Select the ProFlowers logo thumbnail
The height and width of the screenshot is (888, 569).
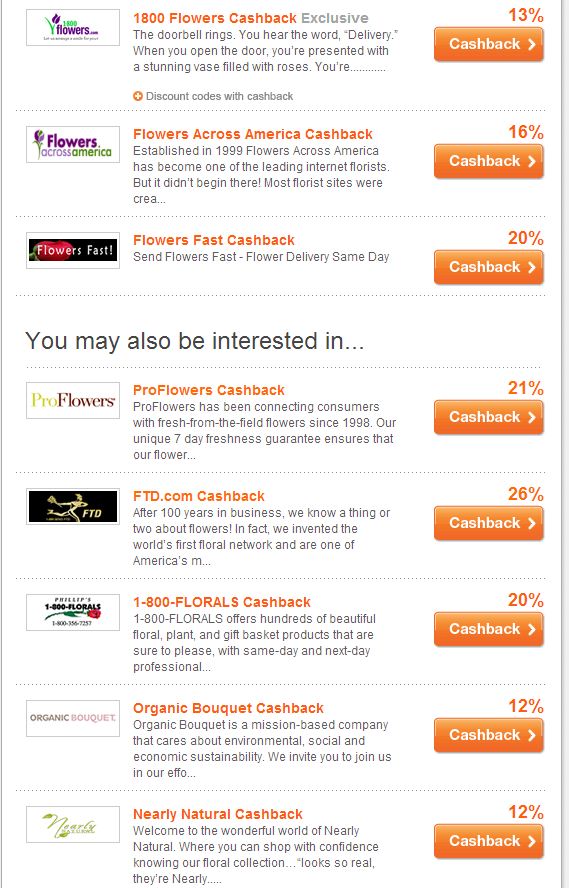tap(73, 400)
